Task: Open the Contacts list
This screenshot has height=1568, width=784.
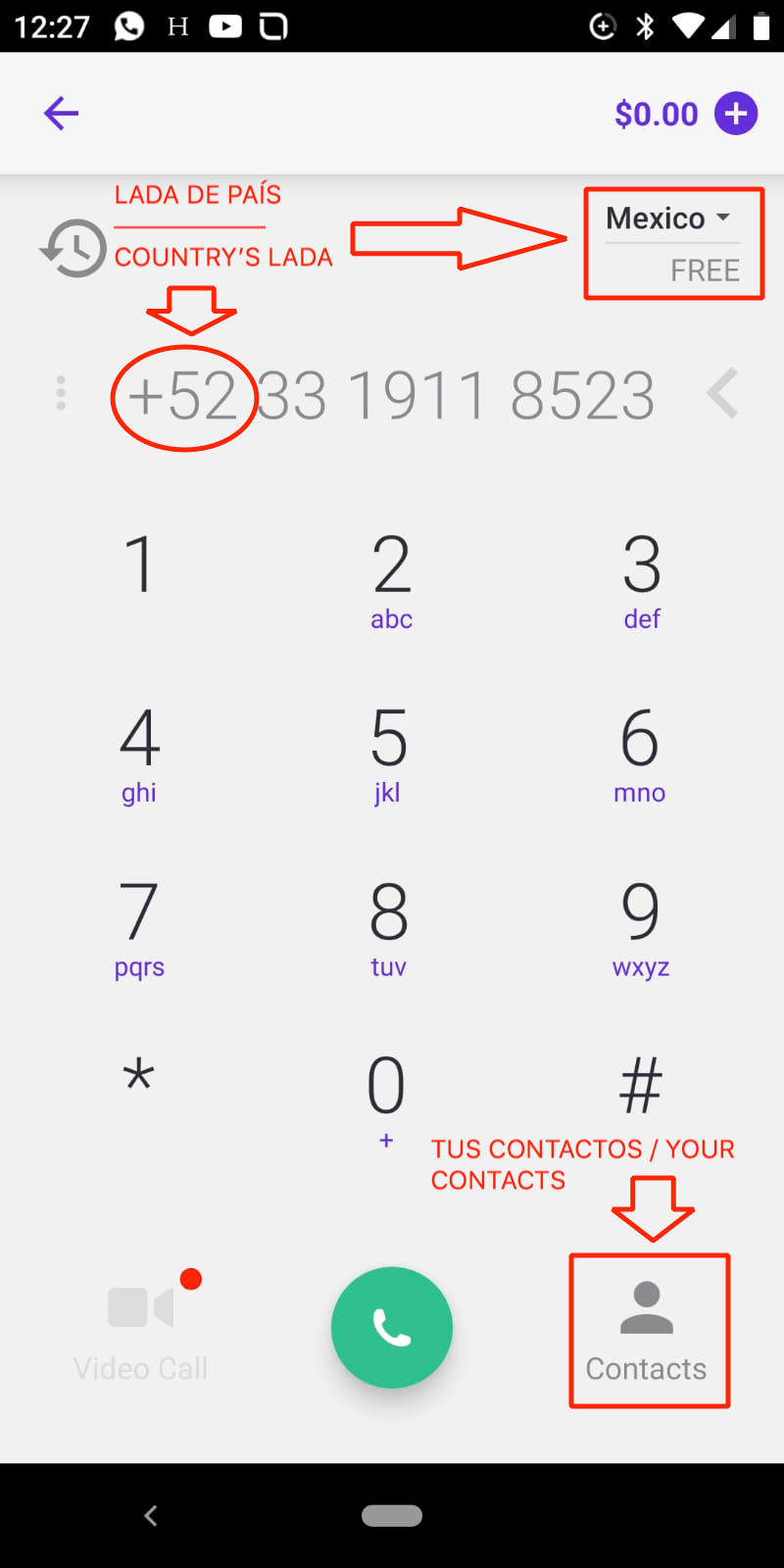Action: [x=647, y=1331]
